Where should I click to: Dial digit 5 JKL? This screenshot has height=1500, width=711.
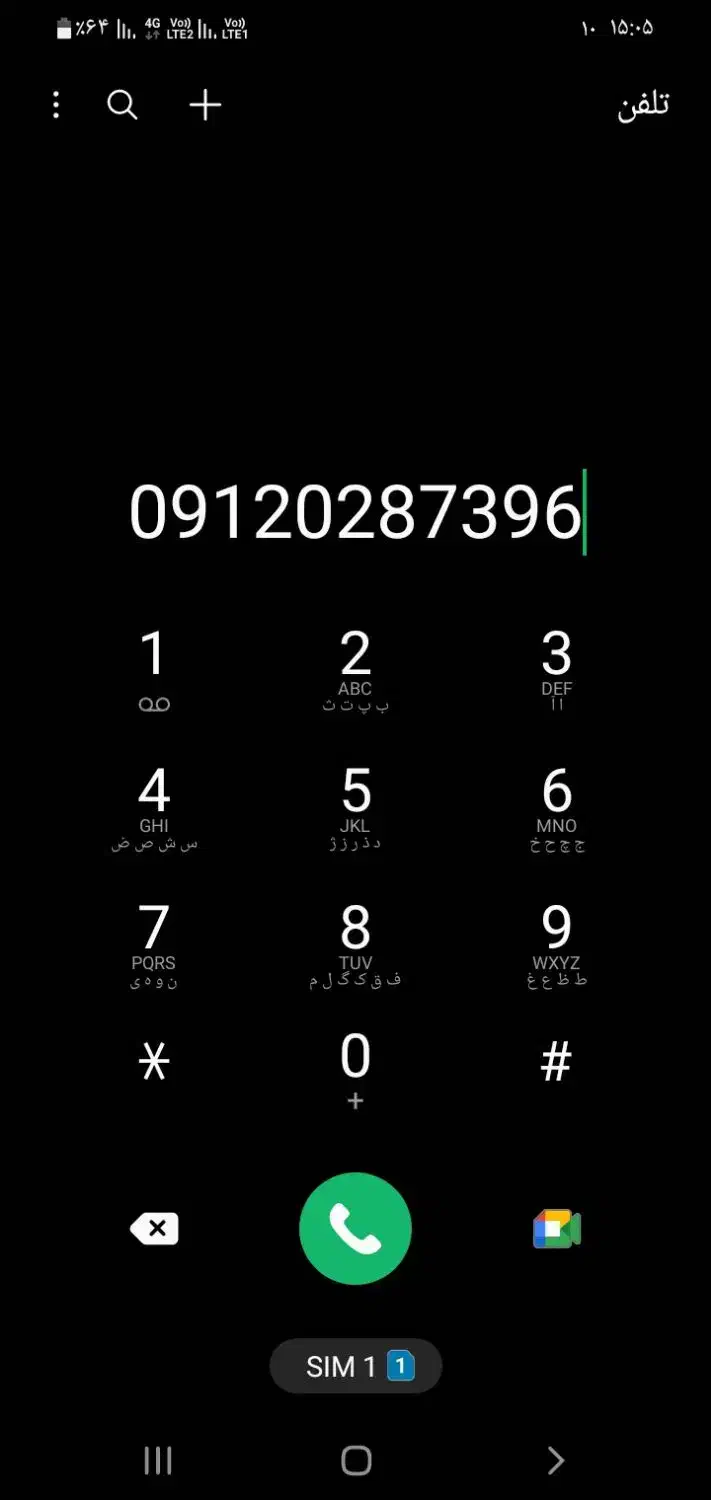[x=355, y=806]
